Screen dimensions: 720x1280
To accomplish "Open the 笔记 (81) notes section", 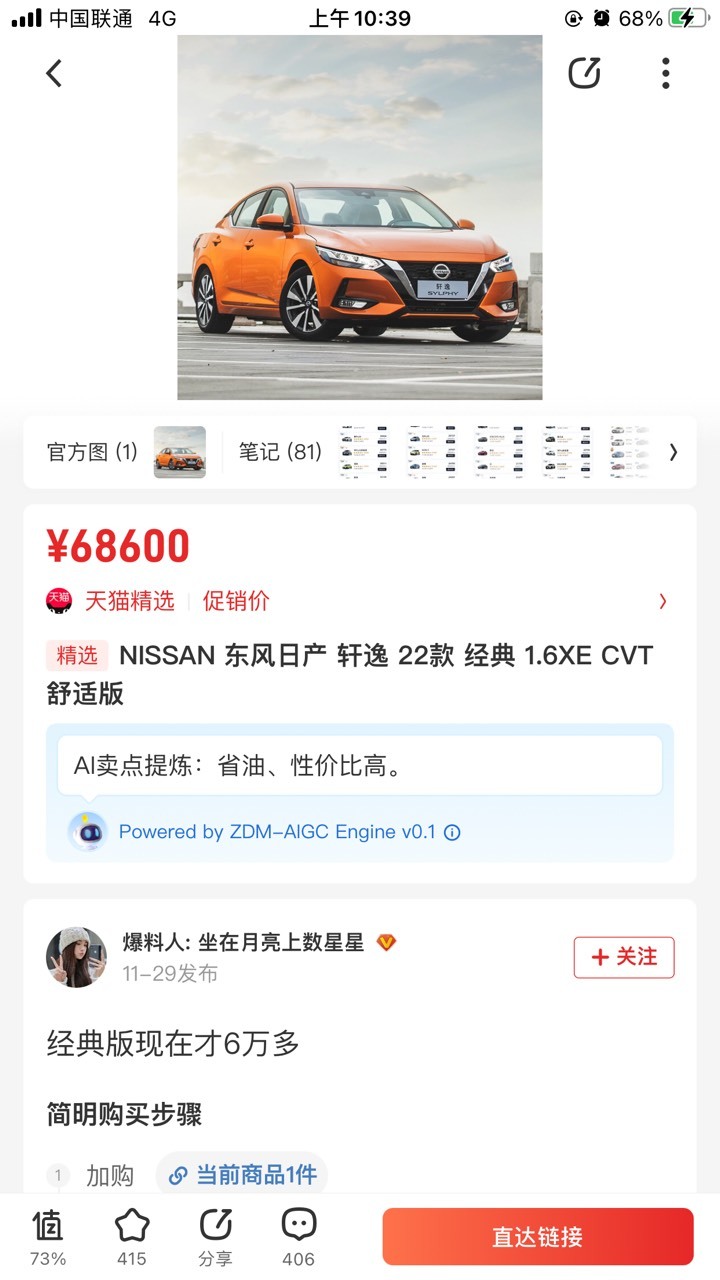I will [x=280, y=452].
